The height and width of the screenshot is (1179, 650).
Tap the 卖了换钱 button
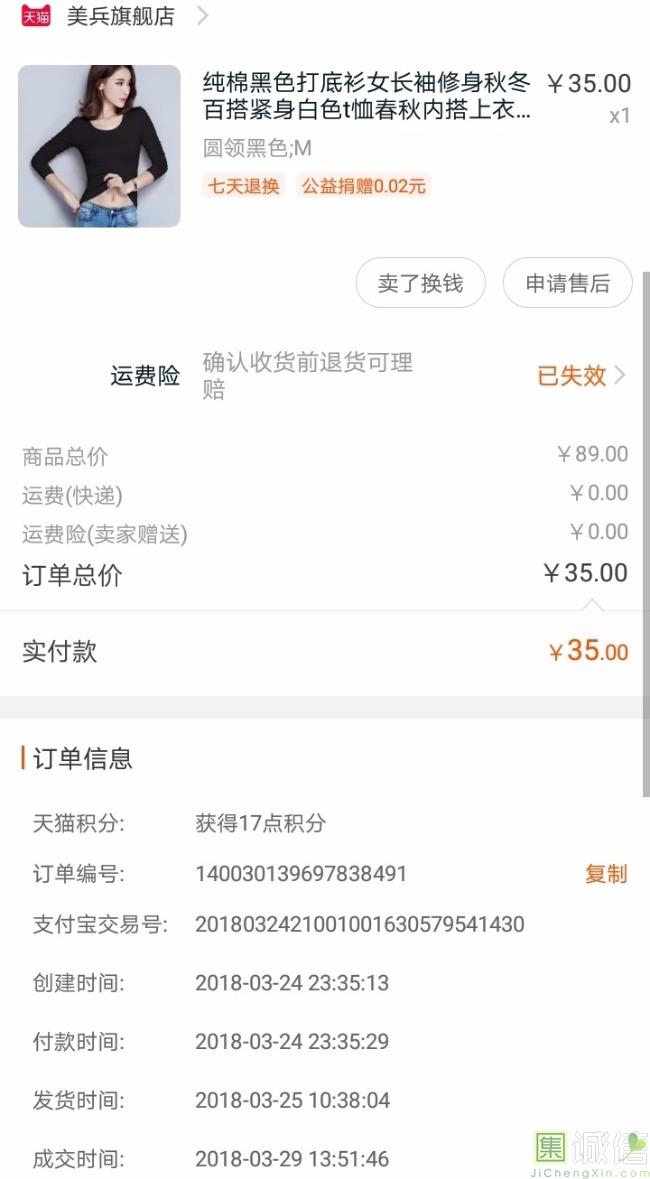coord(421,283)
